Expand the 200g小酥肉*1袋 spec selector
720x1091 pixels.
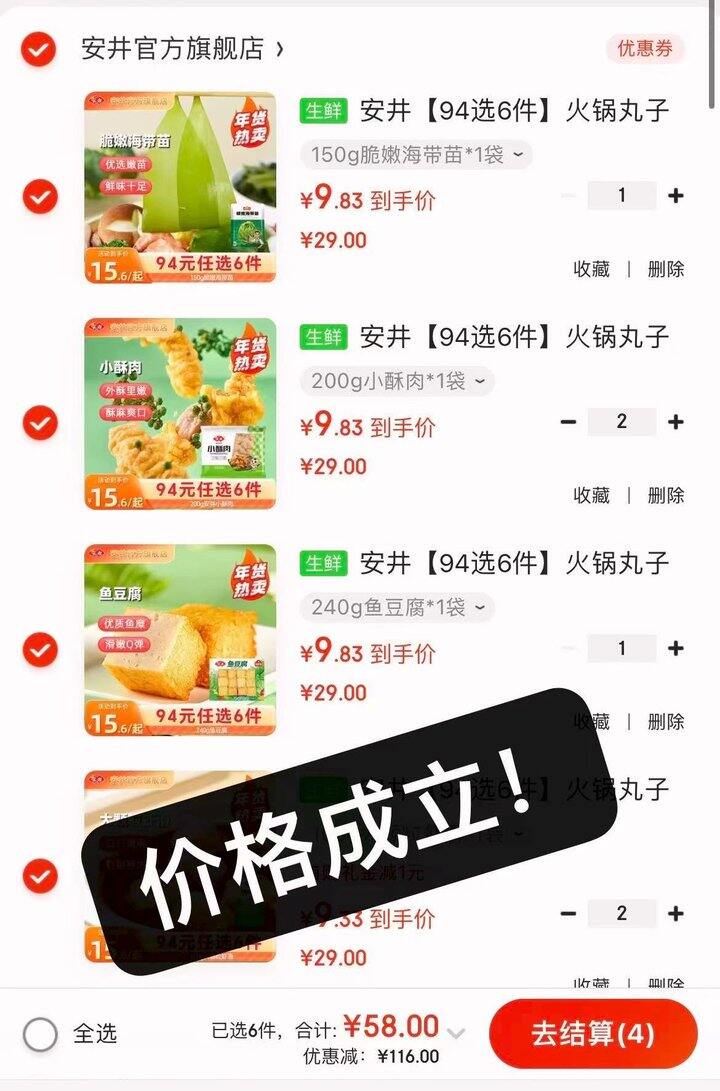(x=397, y=381)
